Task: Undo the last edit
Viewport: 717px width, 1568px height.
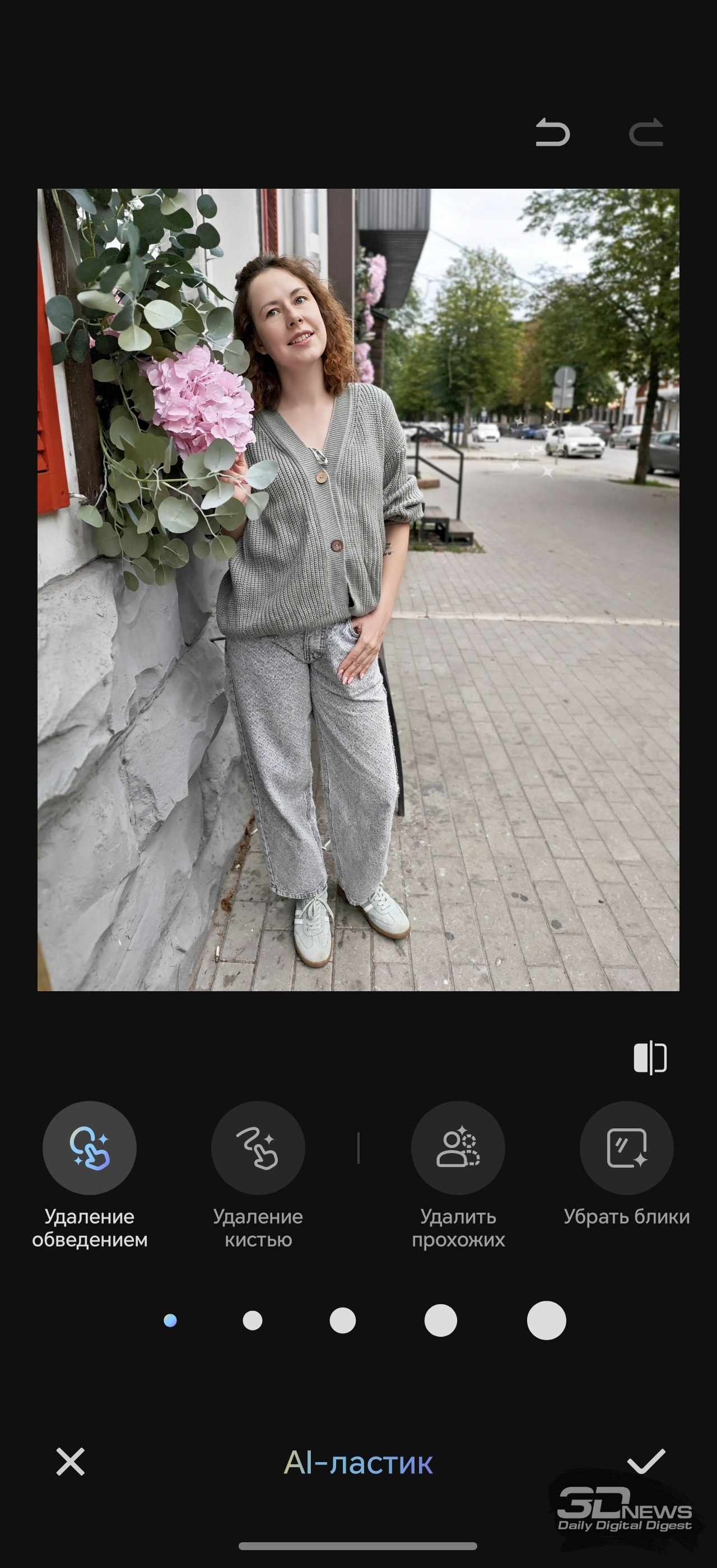Action: [x=553, y=132]
